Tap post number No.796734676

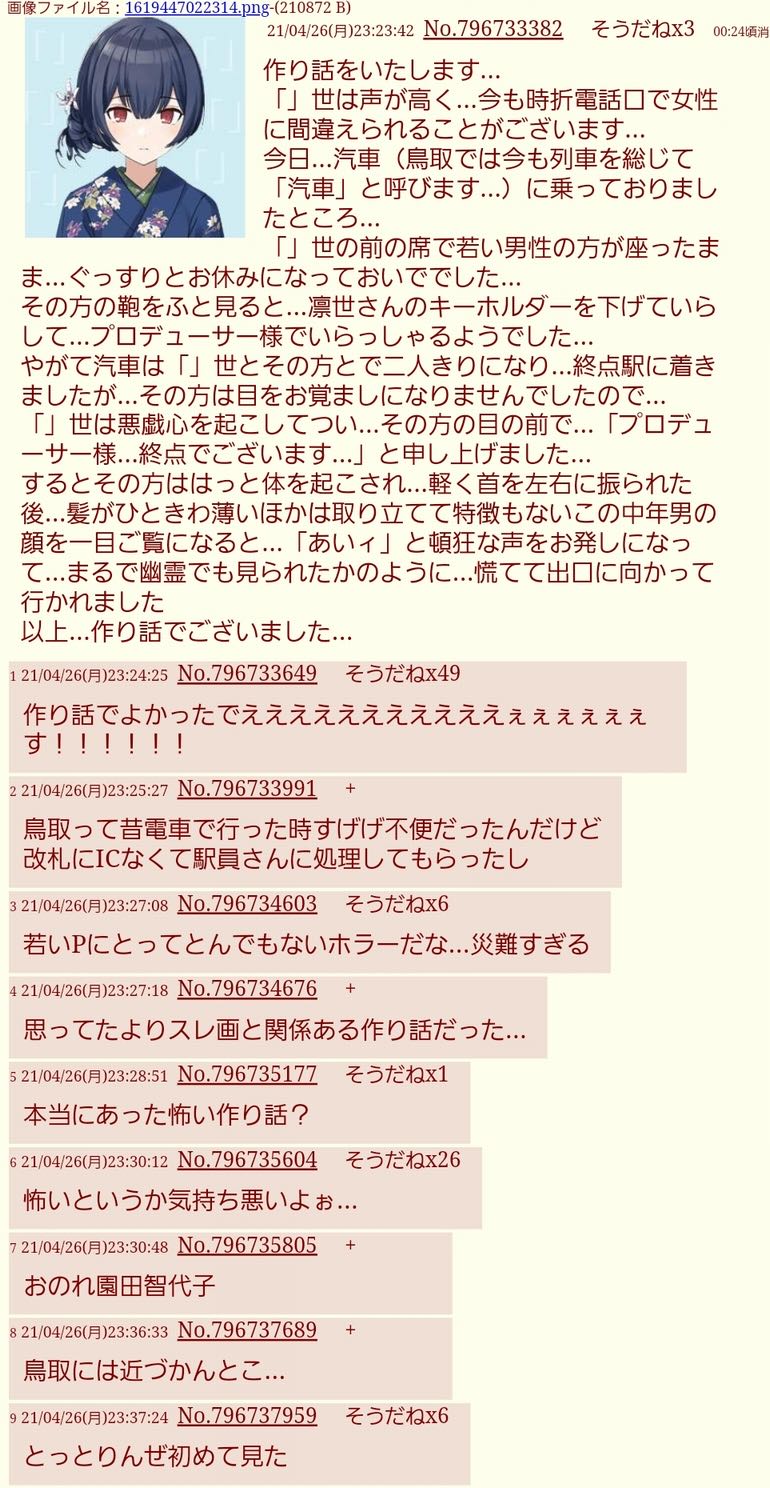(x=247, y=989)
